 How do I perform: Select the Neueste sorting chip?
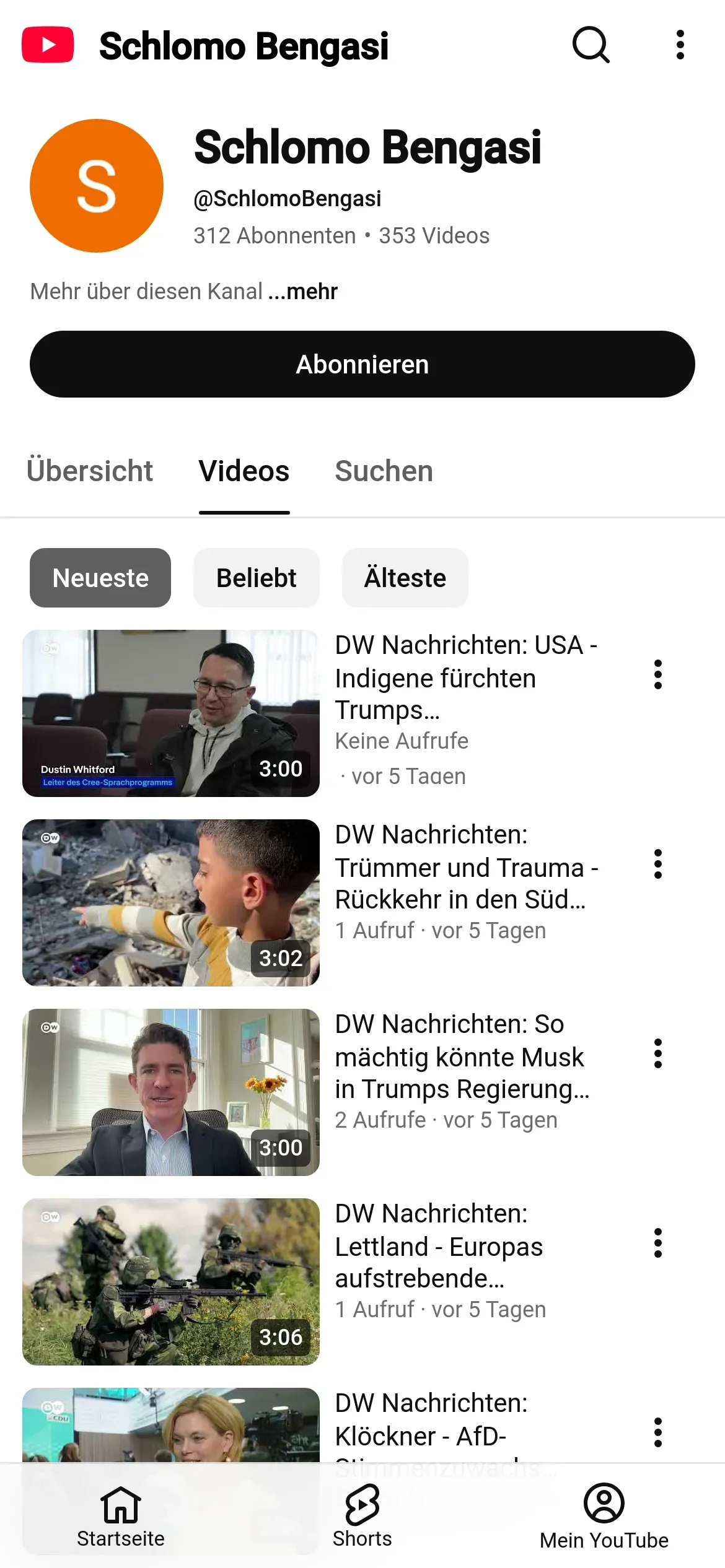[100, 578]
